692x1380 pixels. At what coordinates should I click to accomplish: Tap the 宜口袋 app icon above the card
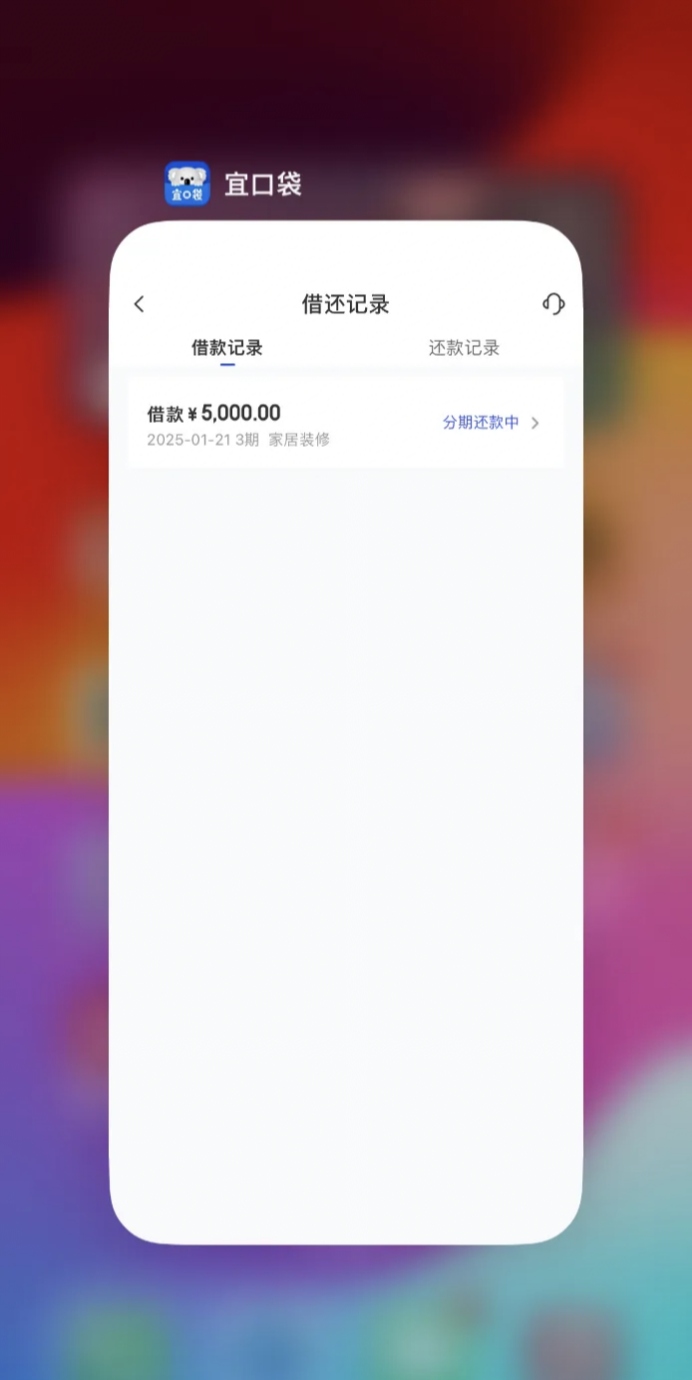[187, 184]
